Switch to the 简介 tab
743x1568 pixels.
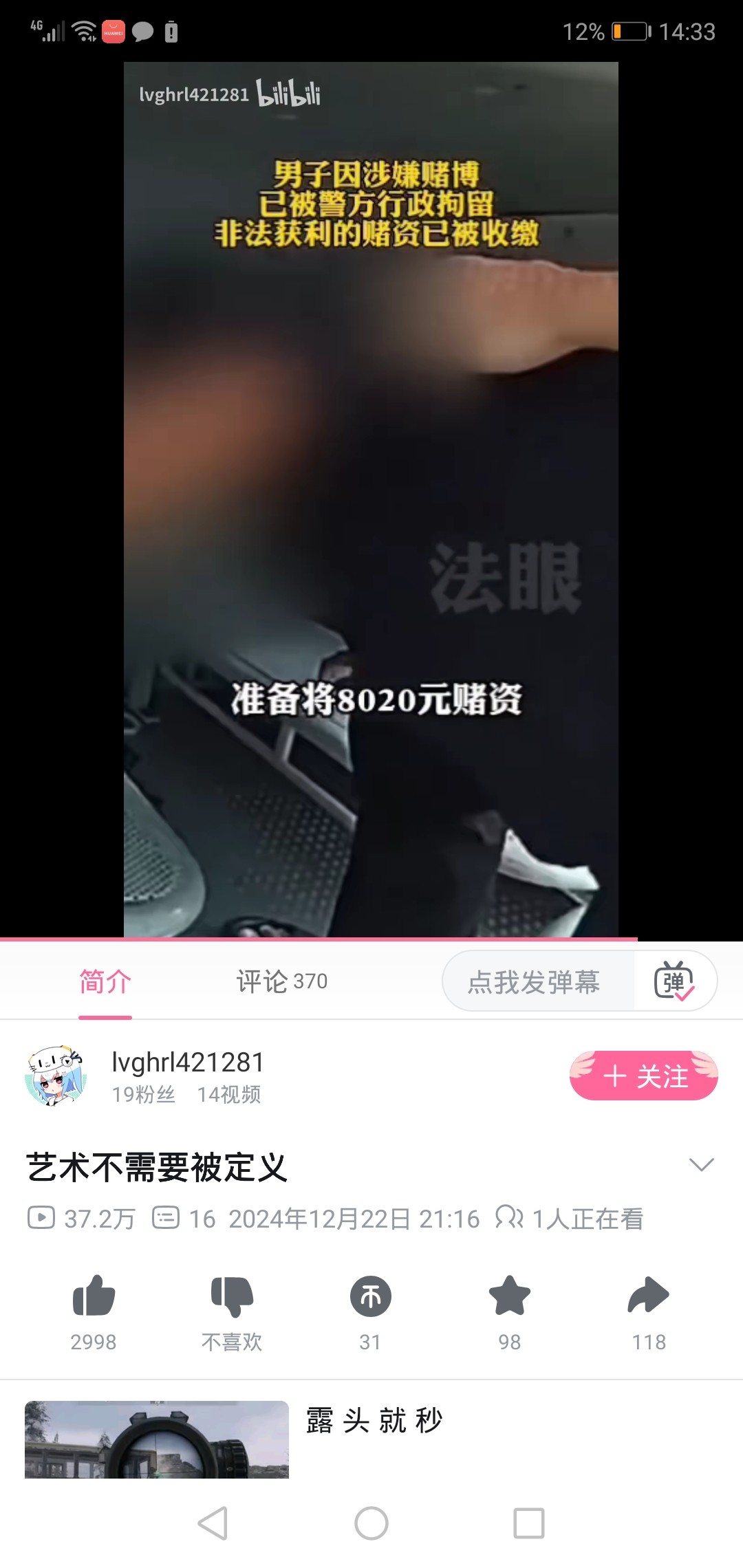tap(105, 981)
